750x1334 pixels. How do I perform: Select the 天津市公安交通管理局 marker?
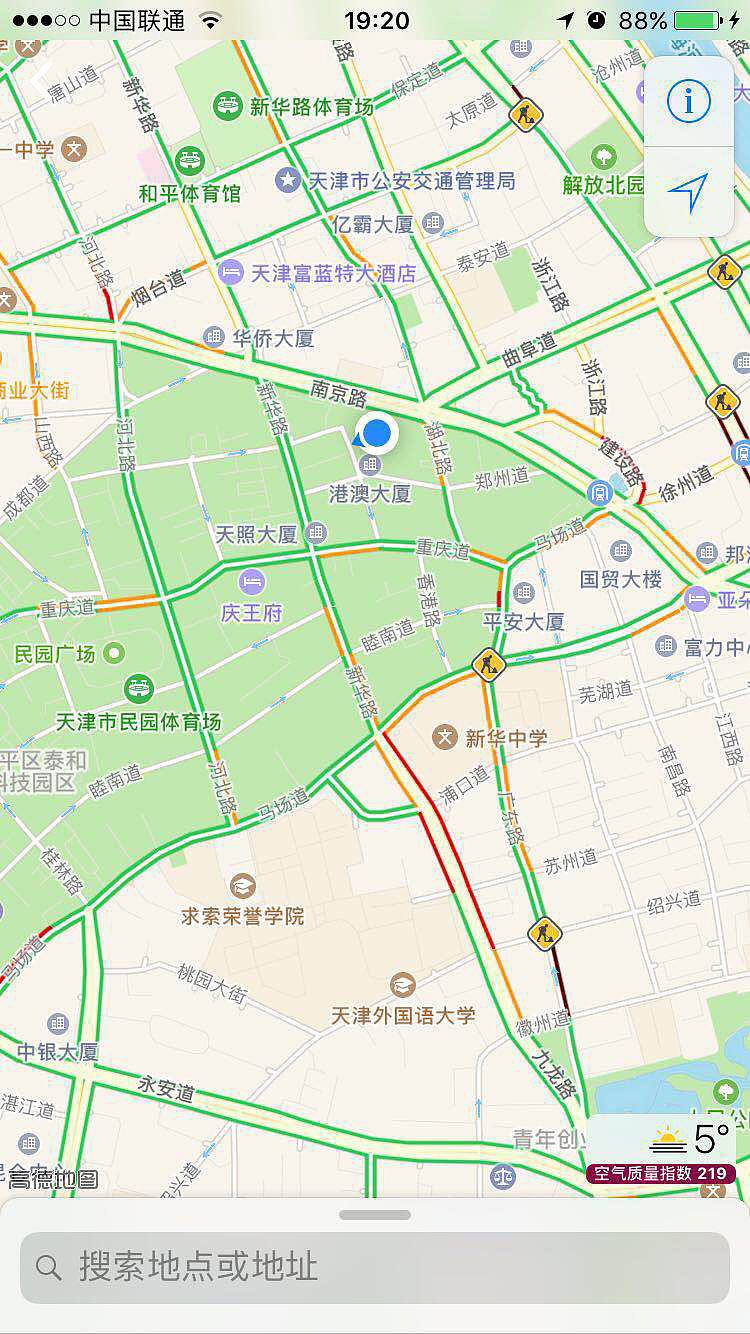288,180
